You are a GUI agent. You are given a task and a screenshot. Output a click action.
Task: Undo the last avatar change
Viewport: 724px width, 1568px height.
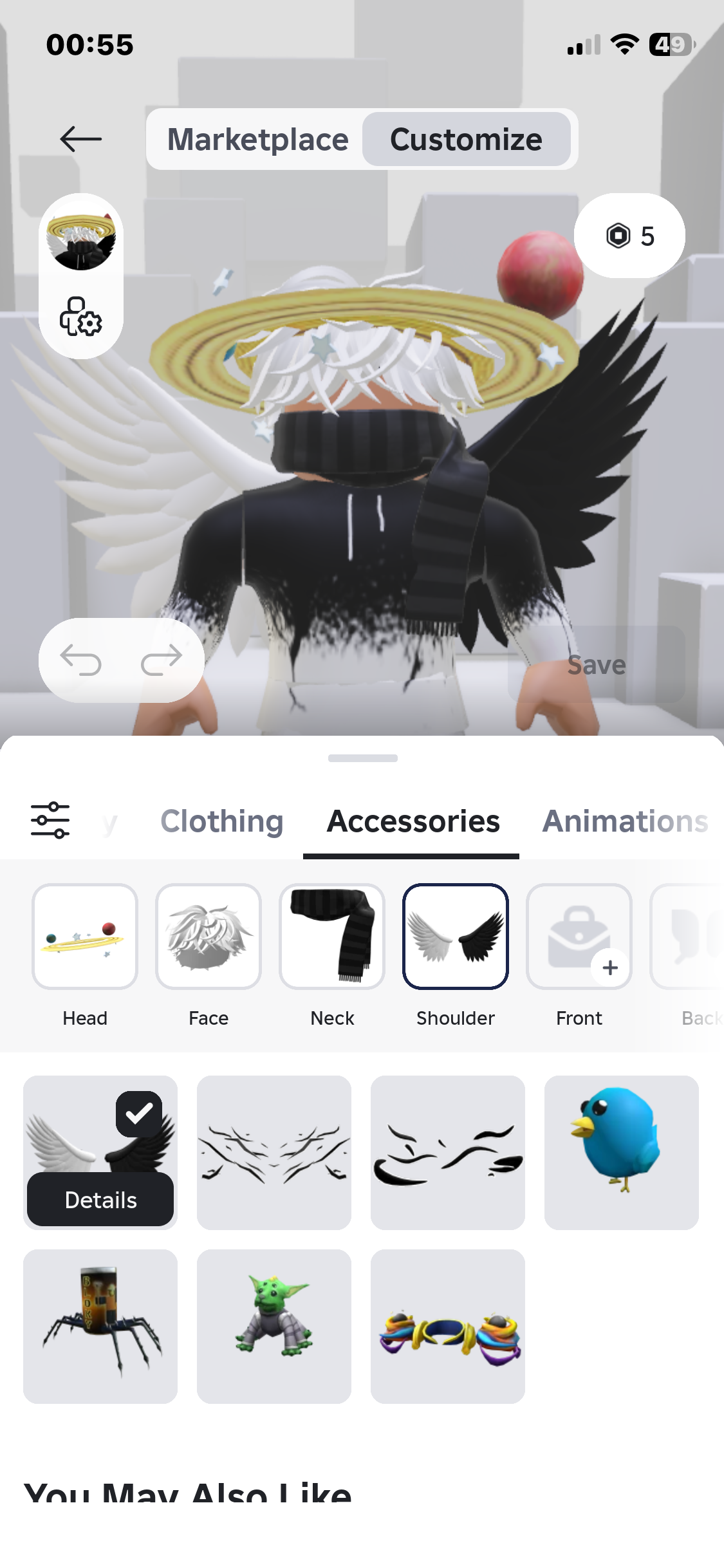pyautogui.click(x=81, y=660)
